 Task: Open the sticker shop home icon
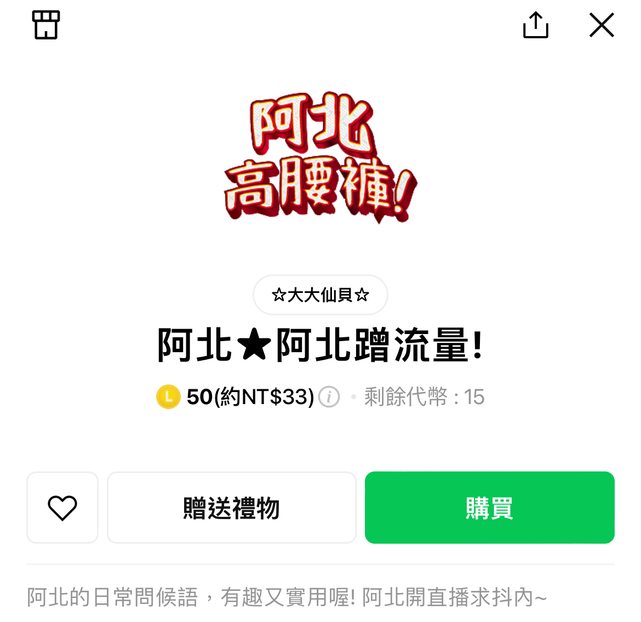tap(46, 25)
